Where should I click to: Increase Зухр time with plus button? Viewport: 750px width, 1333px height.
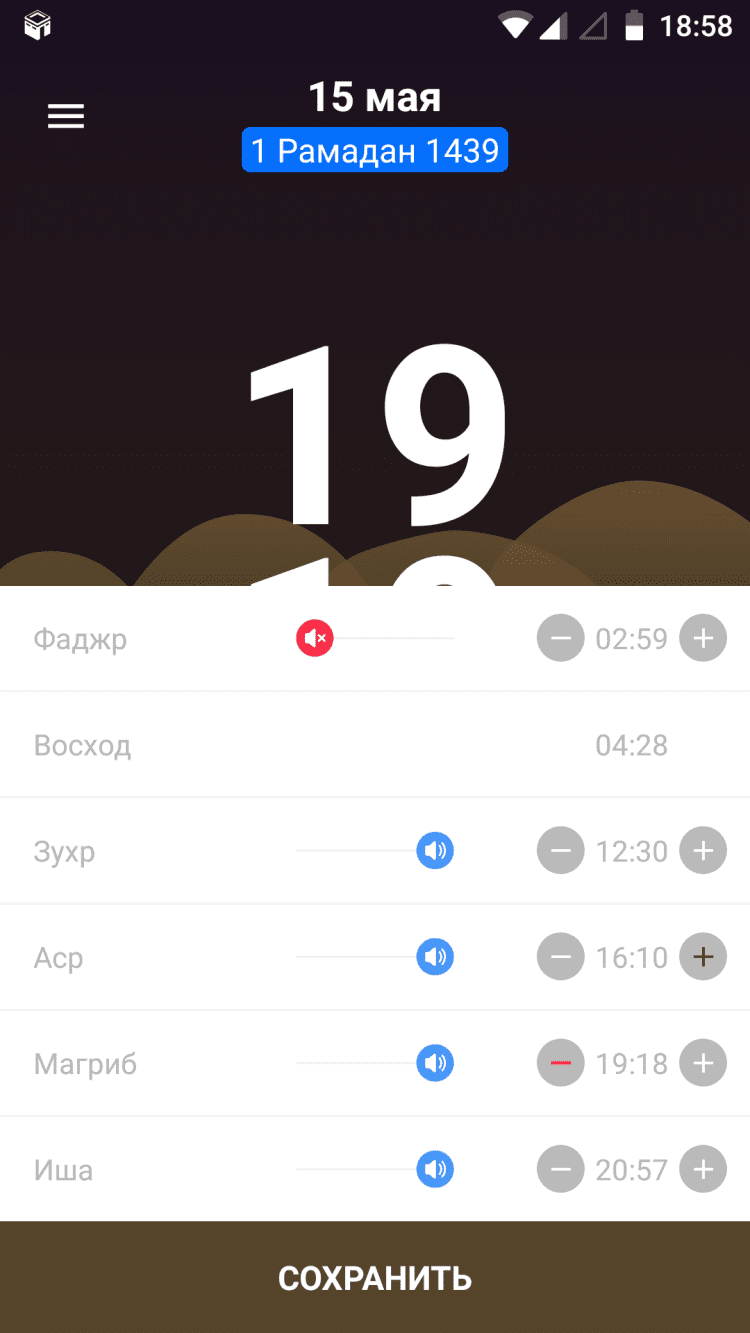click(x=703, y=851)
